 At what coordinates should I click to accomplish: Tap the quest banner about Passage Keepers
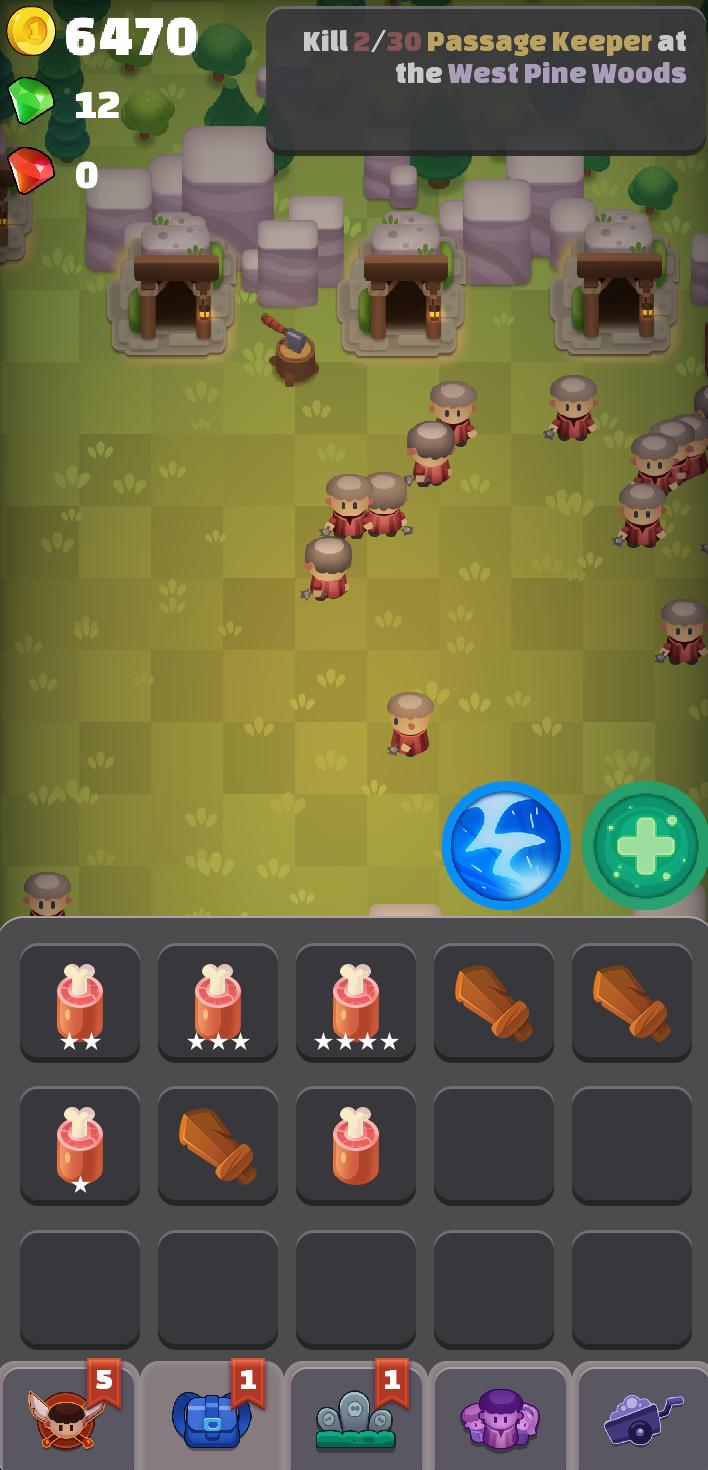point(486,80)
